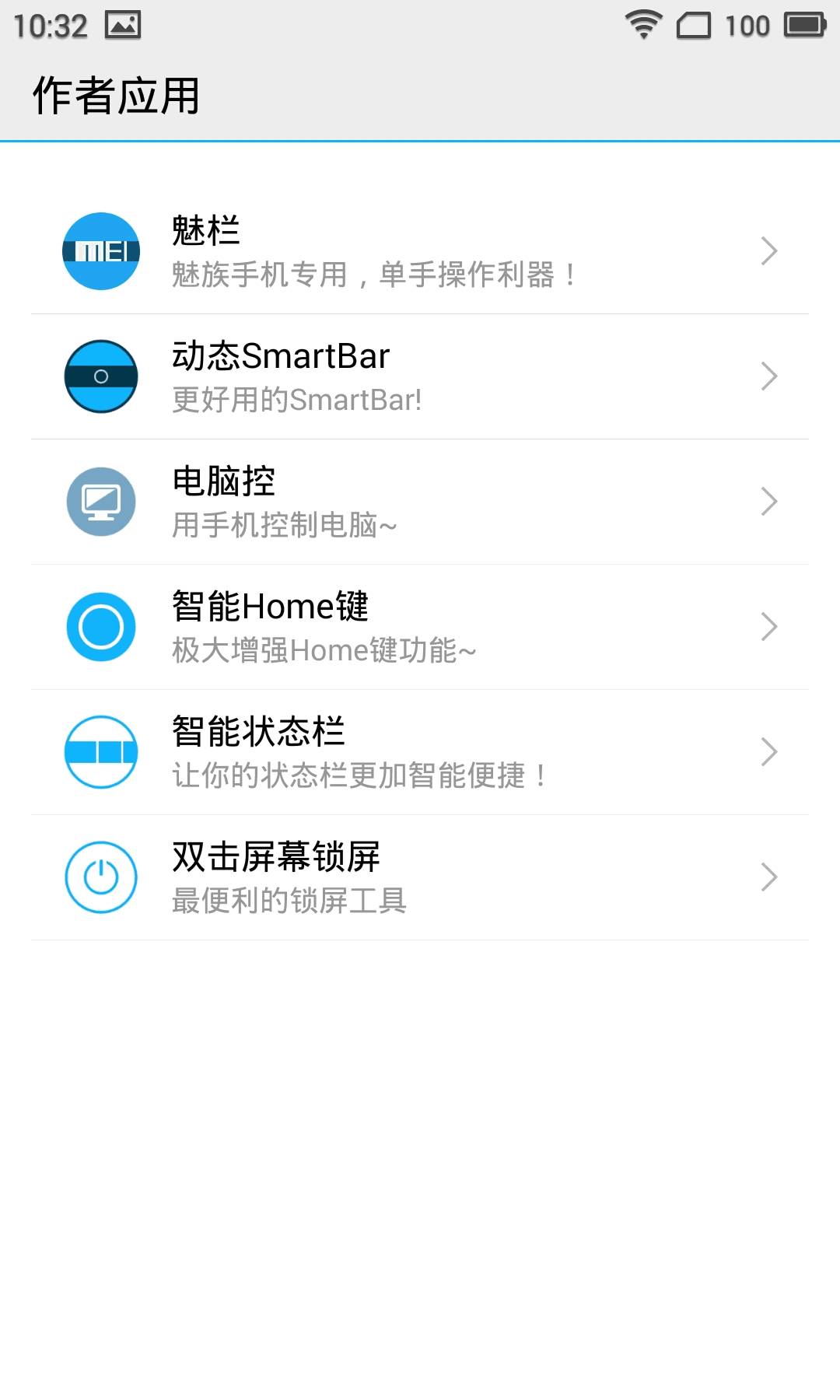Screen dimensions: 840x1400
Task: View the 智能状态栏 app
Action: coord(420,752)
